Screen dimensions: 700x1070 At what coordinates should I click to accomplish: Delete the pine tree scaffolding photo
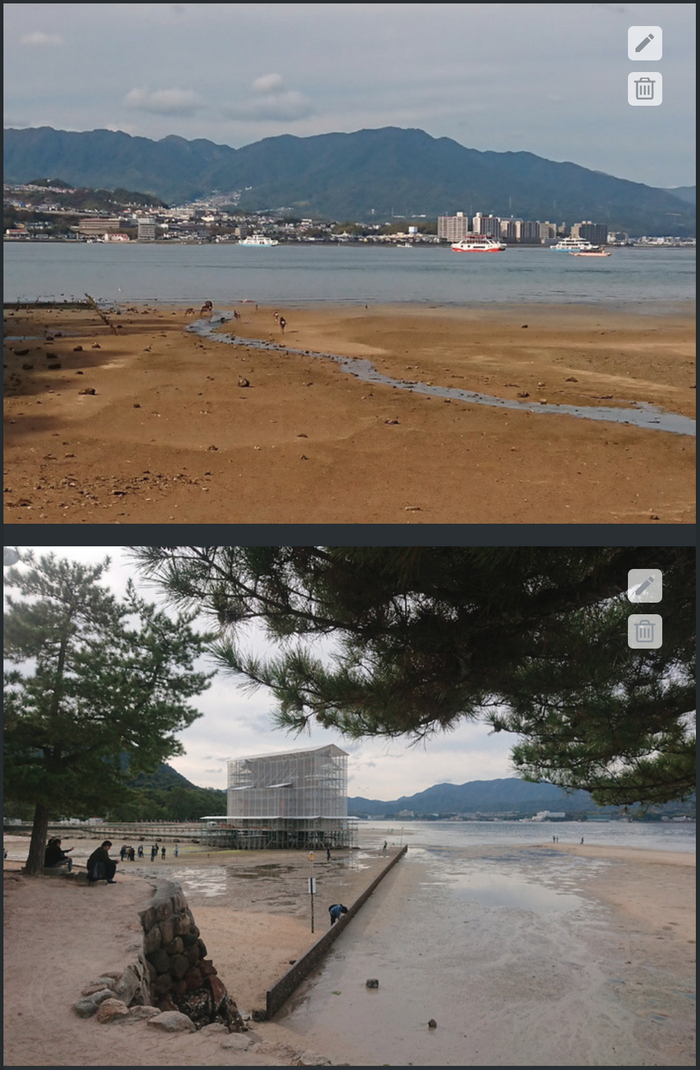coord(644,632)
